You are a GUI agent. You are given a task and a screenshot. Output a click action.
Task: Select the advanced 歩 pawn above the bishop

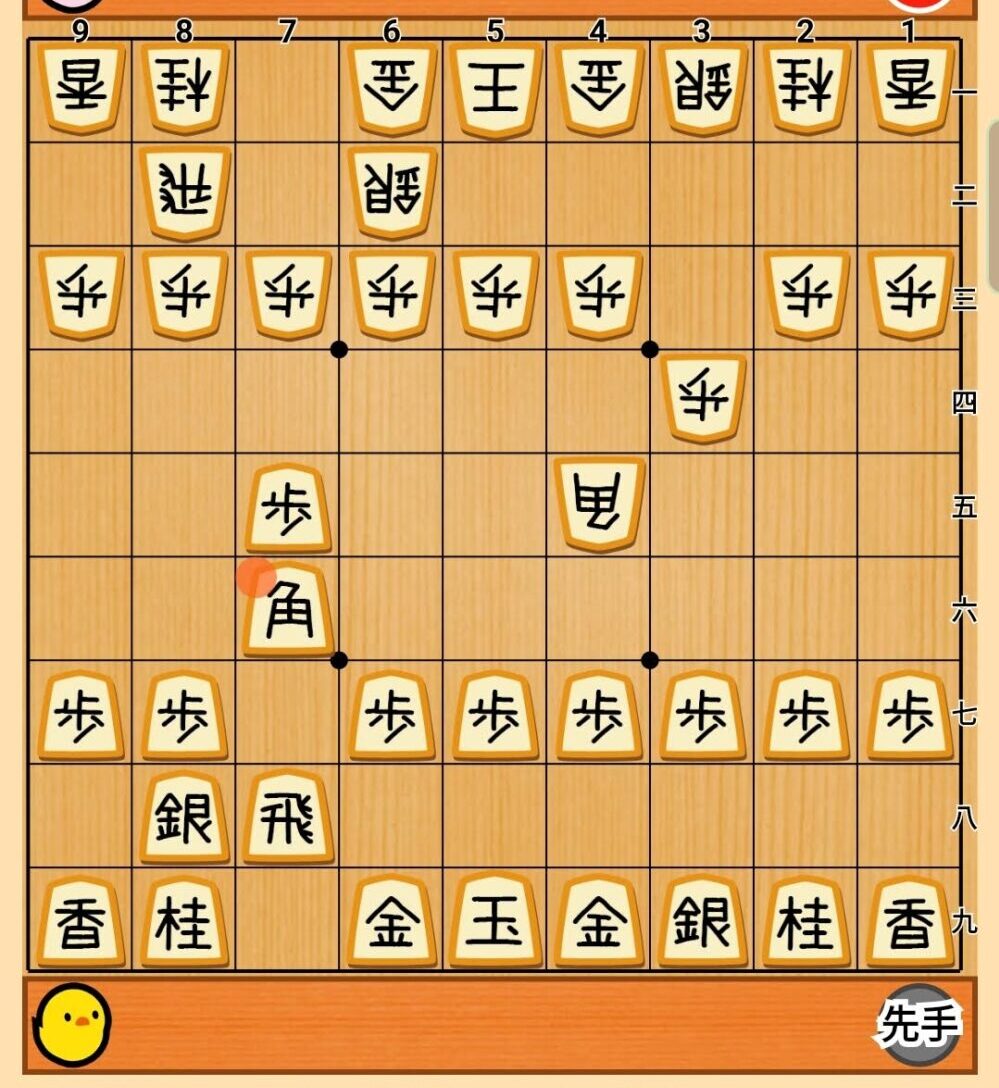[x=288, y=507]
